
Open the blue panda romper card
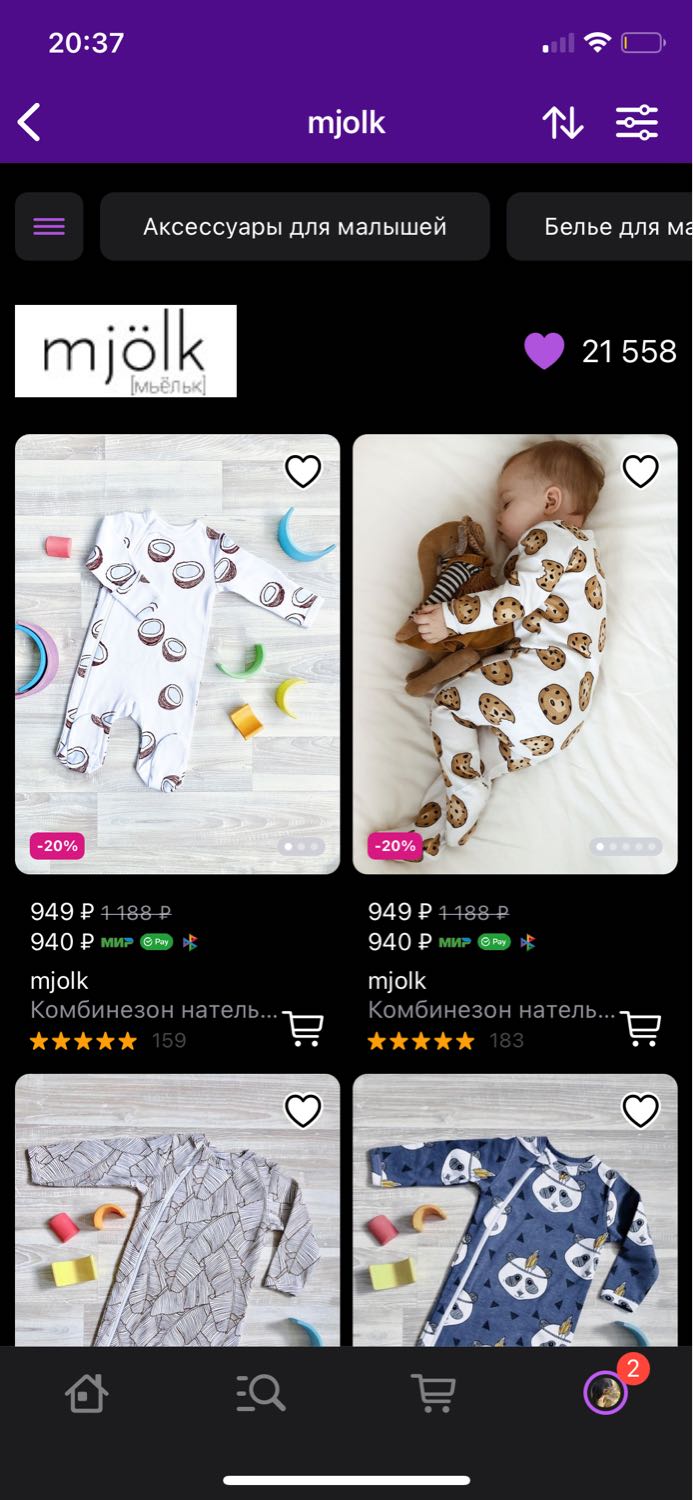[x=515, y=1210]
